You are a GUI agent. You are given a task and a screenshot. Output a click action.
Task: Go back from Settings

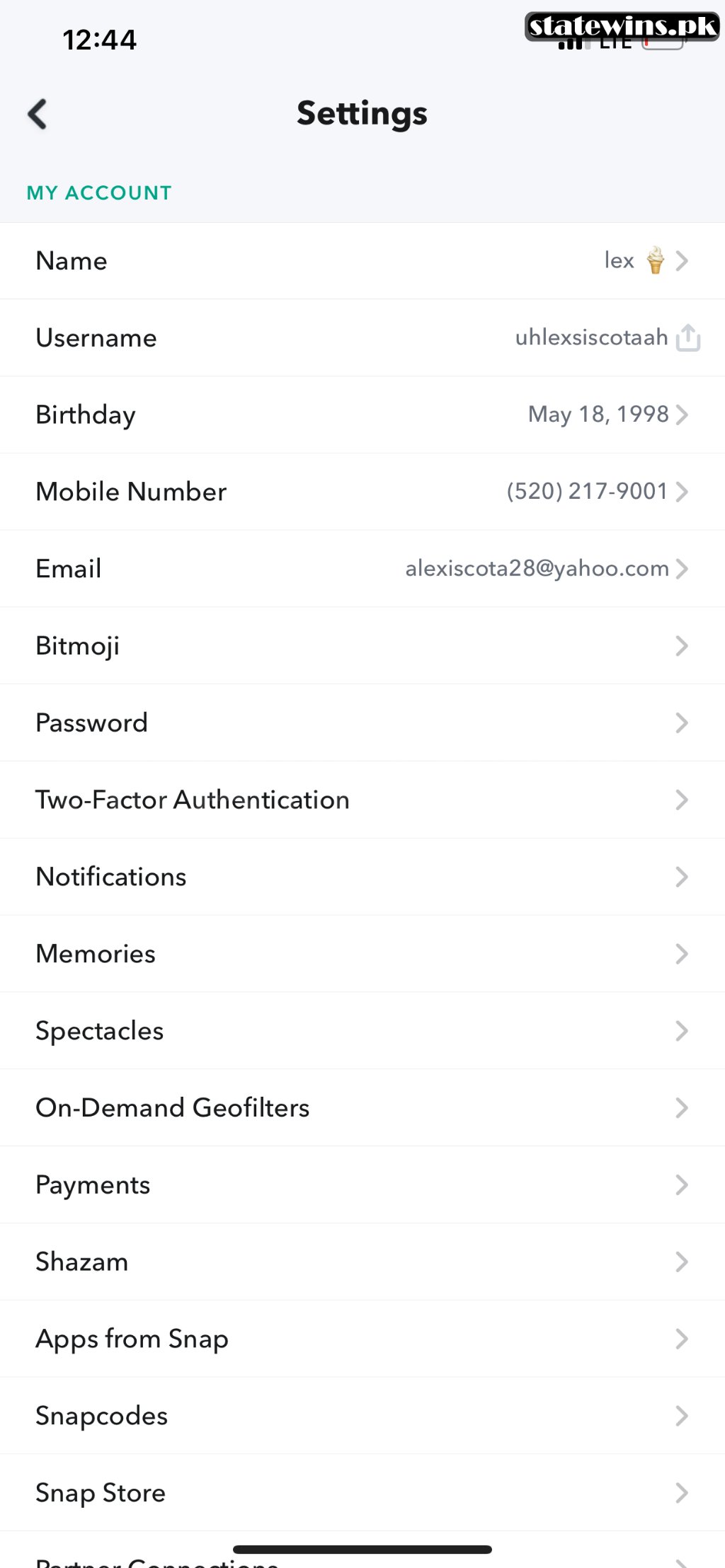(38, 114)
